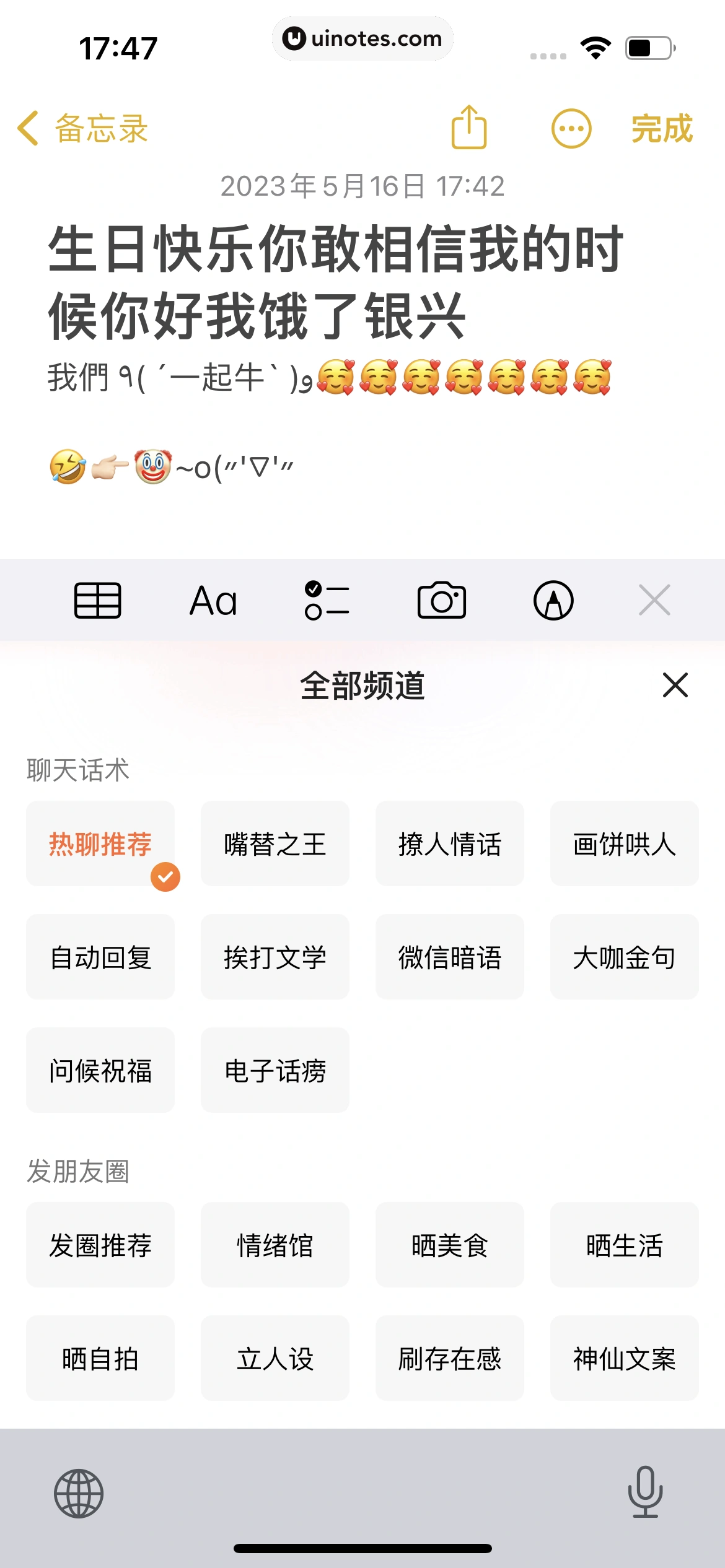Open the Aa text format options

coord(213,600)
